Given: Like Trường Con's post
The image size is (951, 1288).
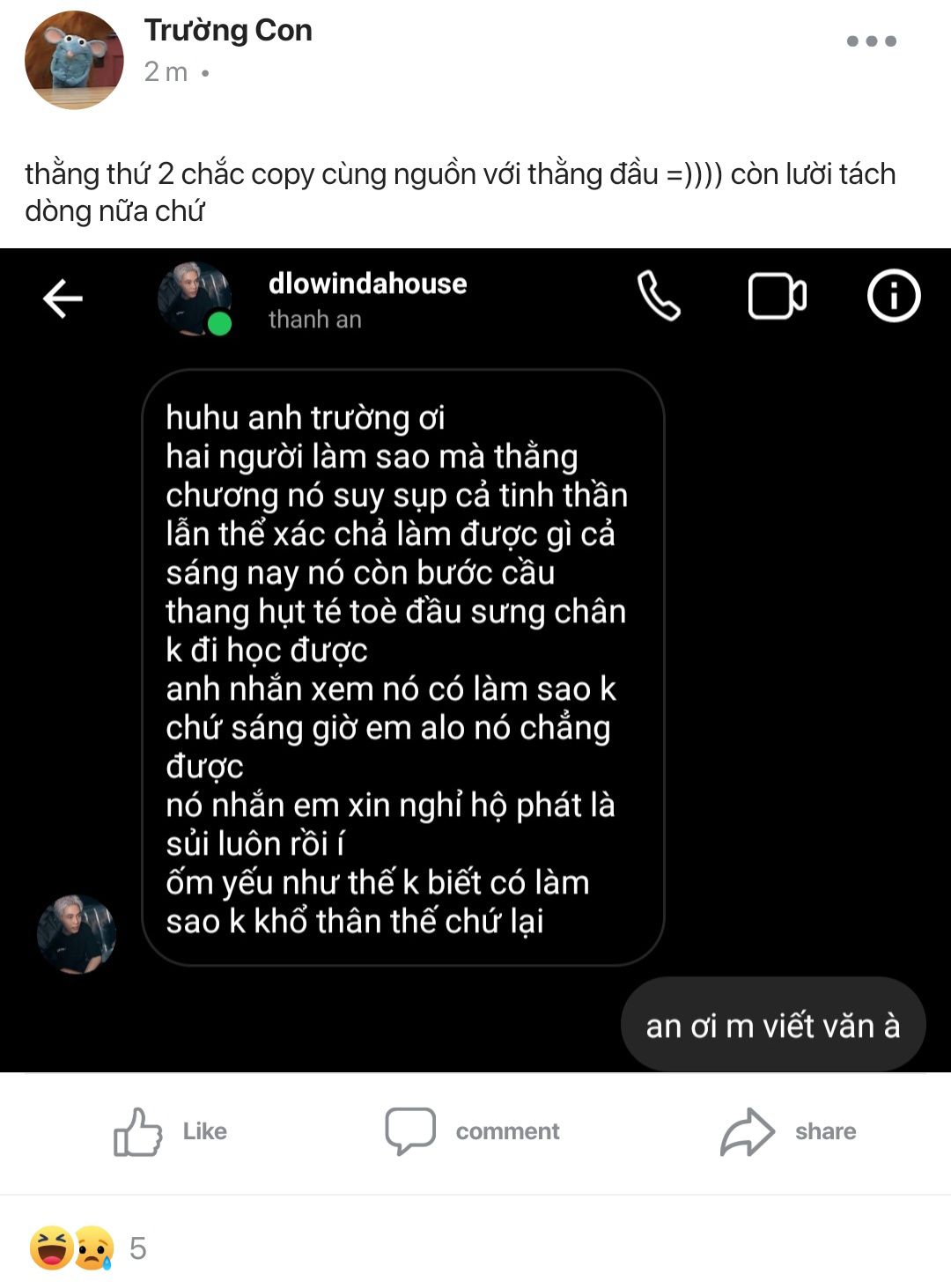Looking at the screenshot, I should click(x=170, y=1131).
